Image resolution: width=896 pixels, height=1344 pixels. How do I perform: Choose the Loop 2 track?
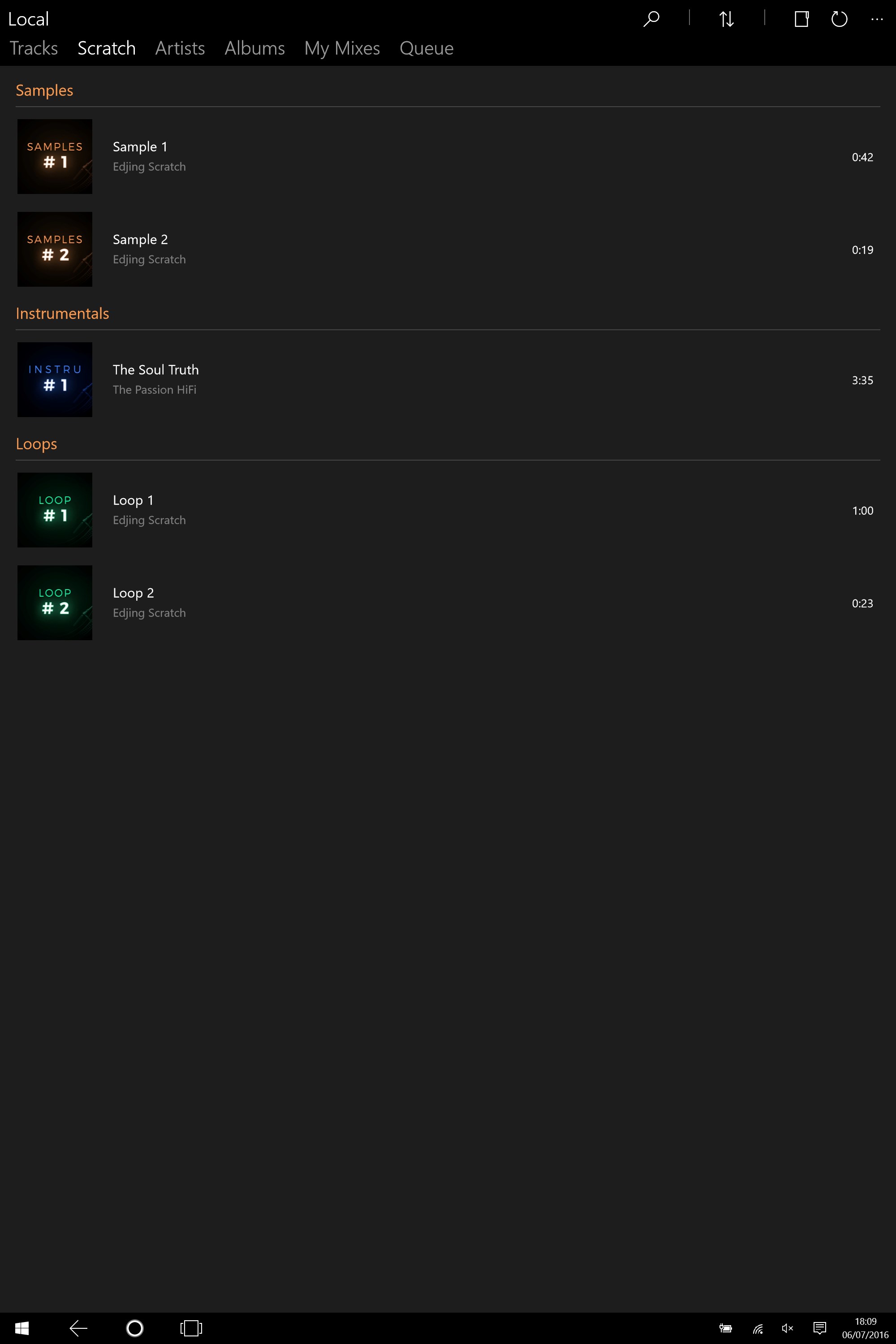(133, 602)
